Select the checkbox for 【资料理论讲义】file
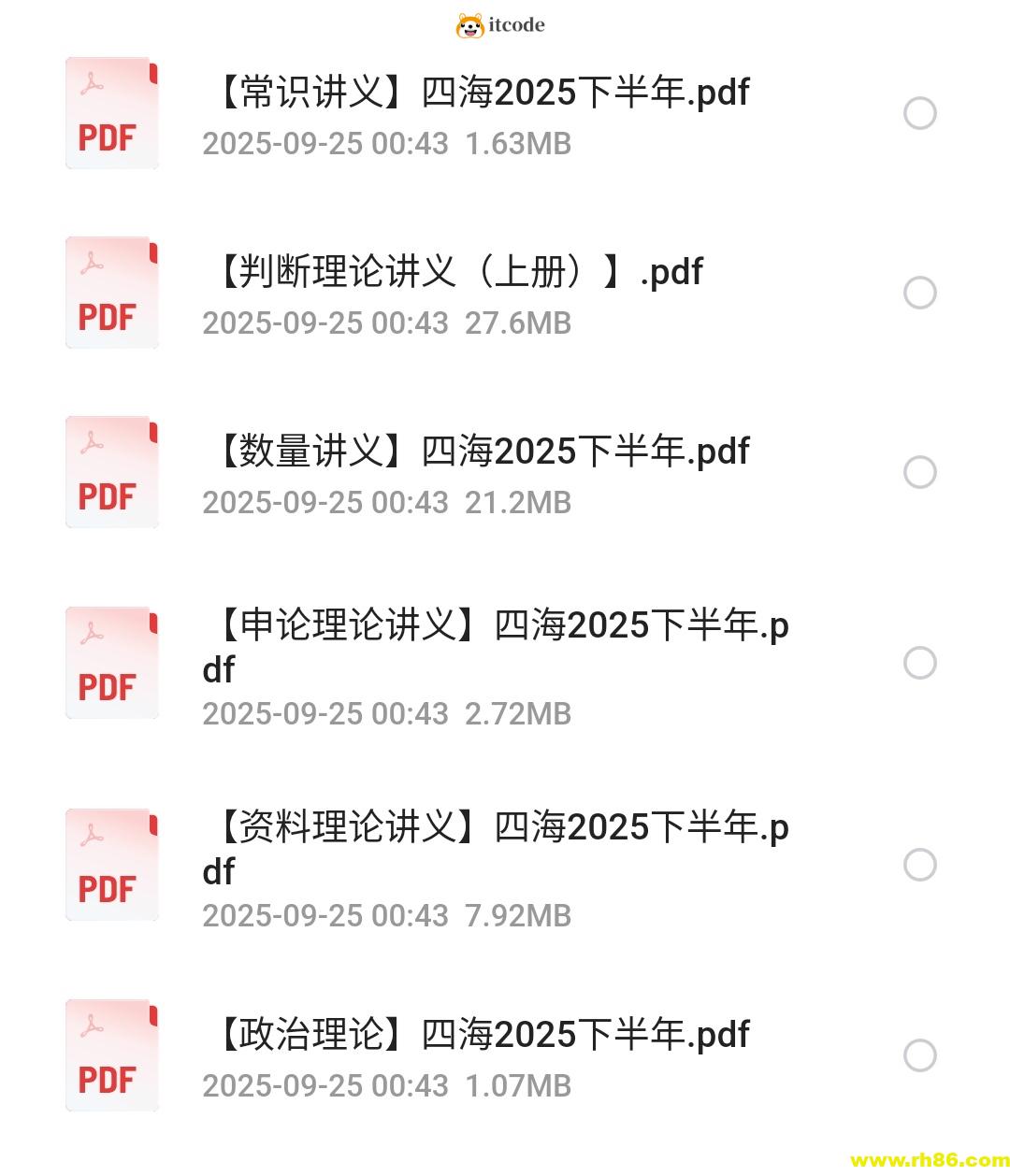This screenshot has height=1176, width=1010. 920,865
